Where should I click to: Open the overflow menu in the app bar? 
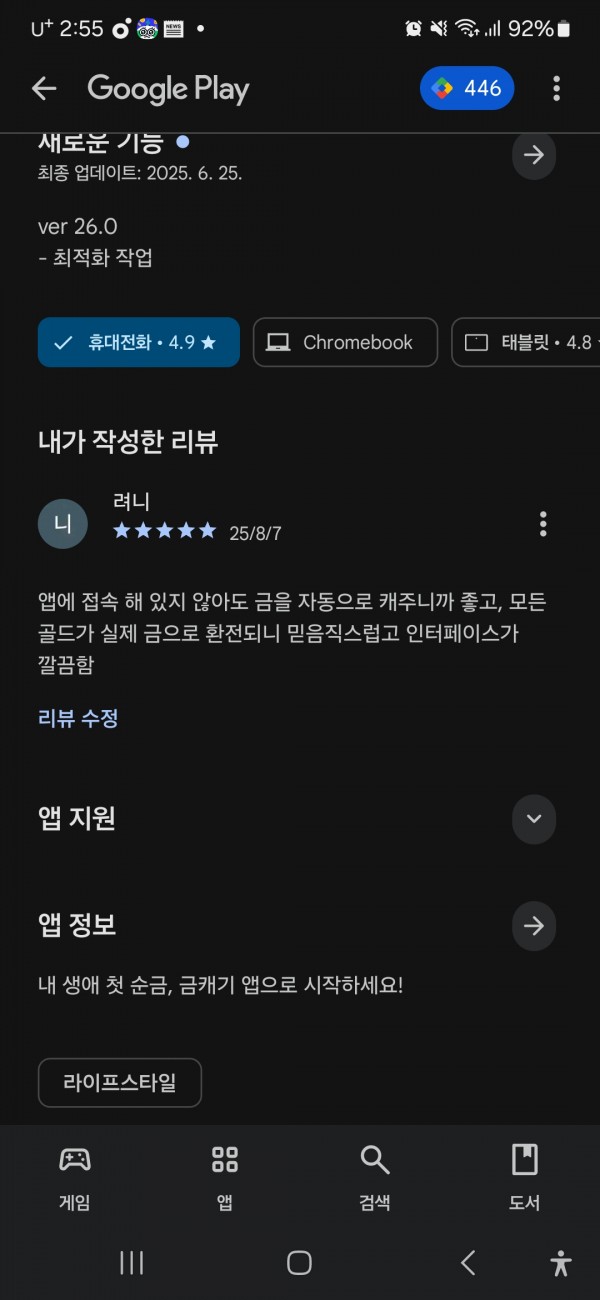point(556,89)
